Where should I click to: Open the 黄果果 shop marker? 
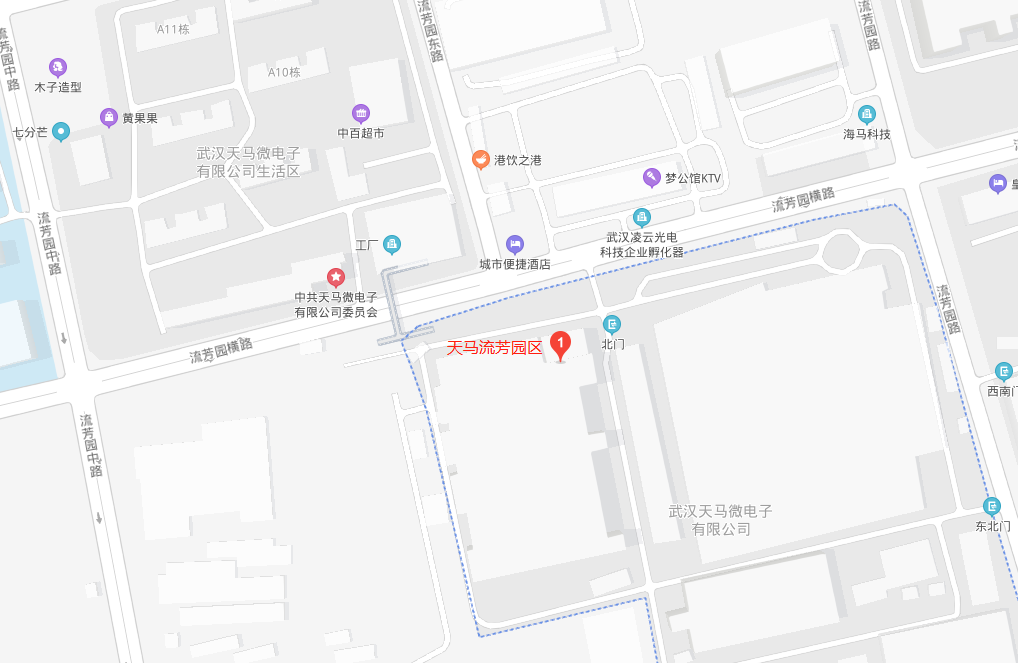click(x=108, y=117)
